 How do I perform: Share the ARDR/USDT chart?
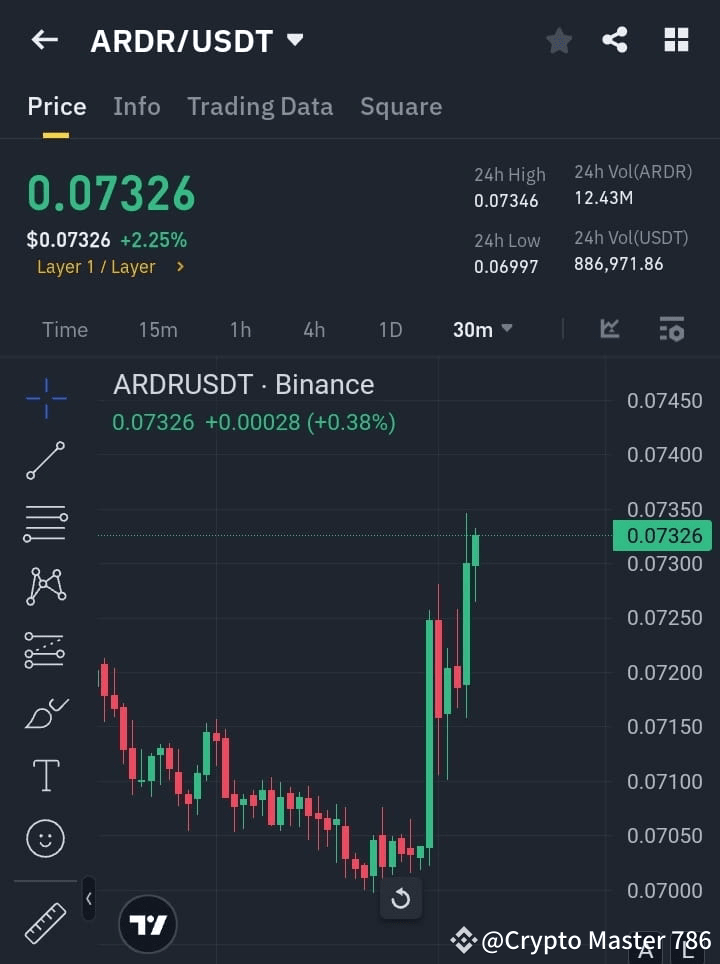616,40
